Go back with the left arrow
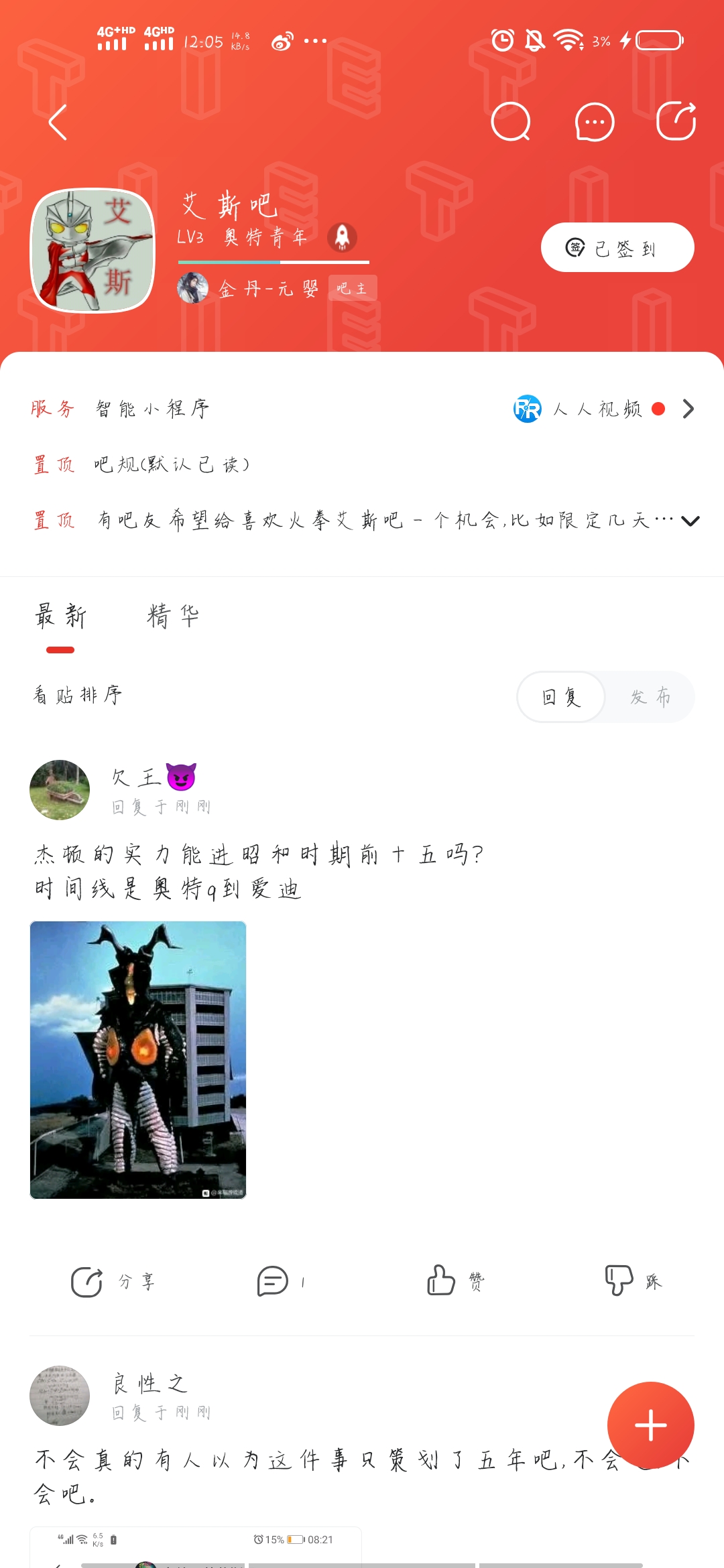Image resolution: width=724 pixels, height=1568 pixels. [x=56, y=123]
